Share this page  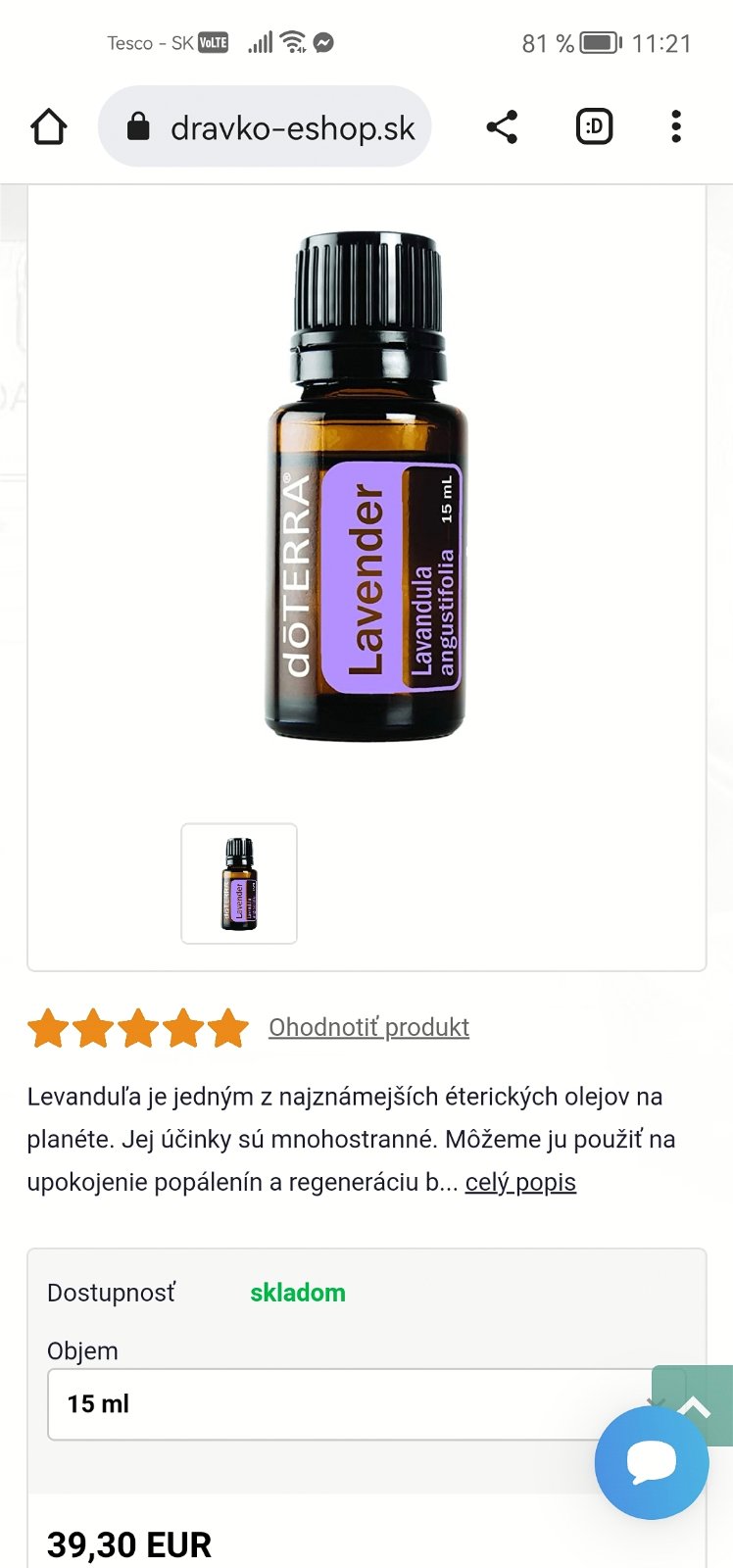point(502,127)
